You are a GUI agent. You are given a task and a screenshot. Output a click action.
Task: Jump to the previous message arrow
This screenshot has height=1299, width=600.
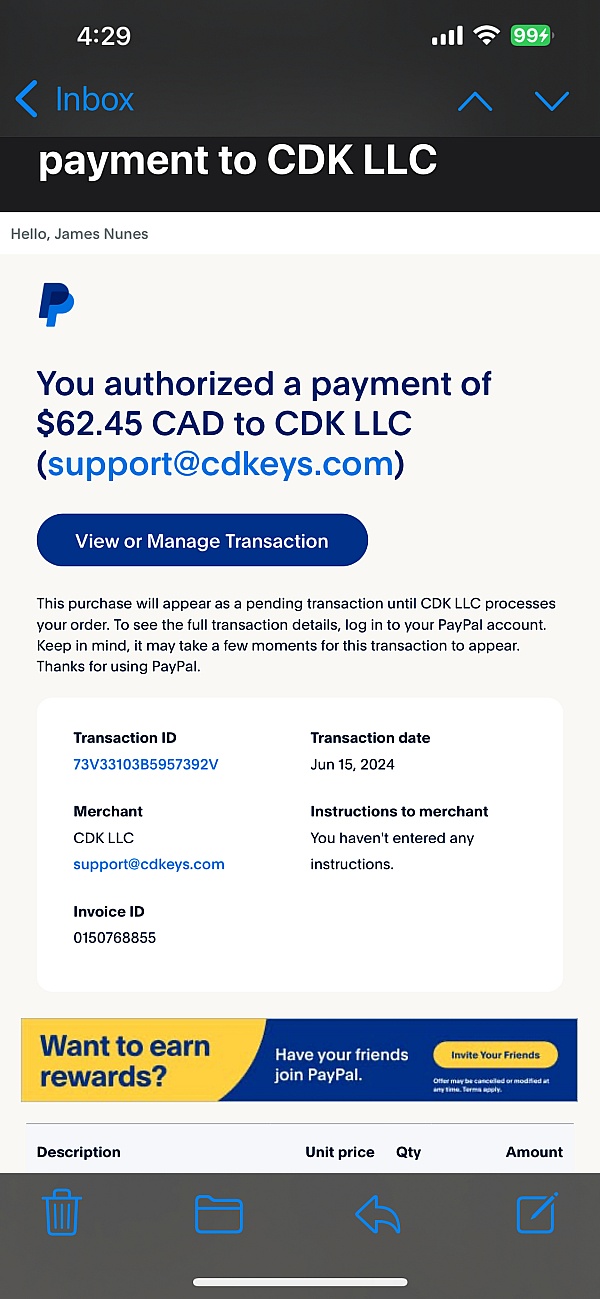tap(475, 101)
